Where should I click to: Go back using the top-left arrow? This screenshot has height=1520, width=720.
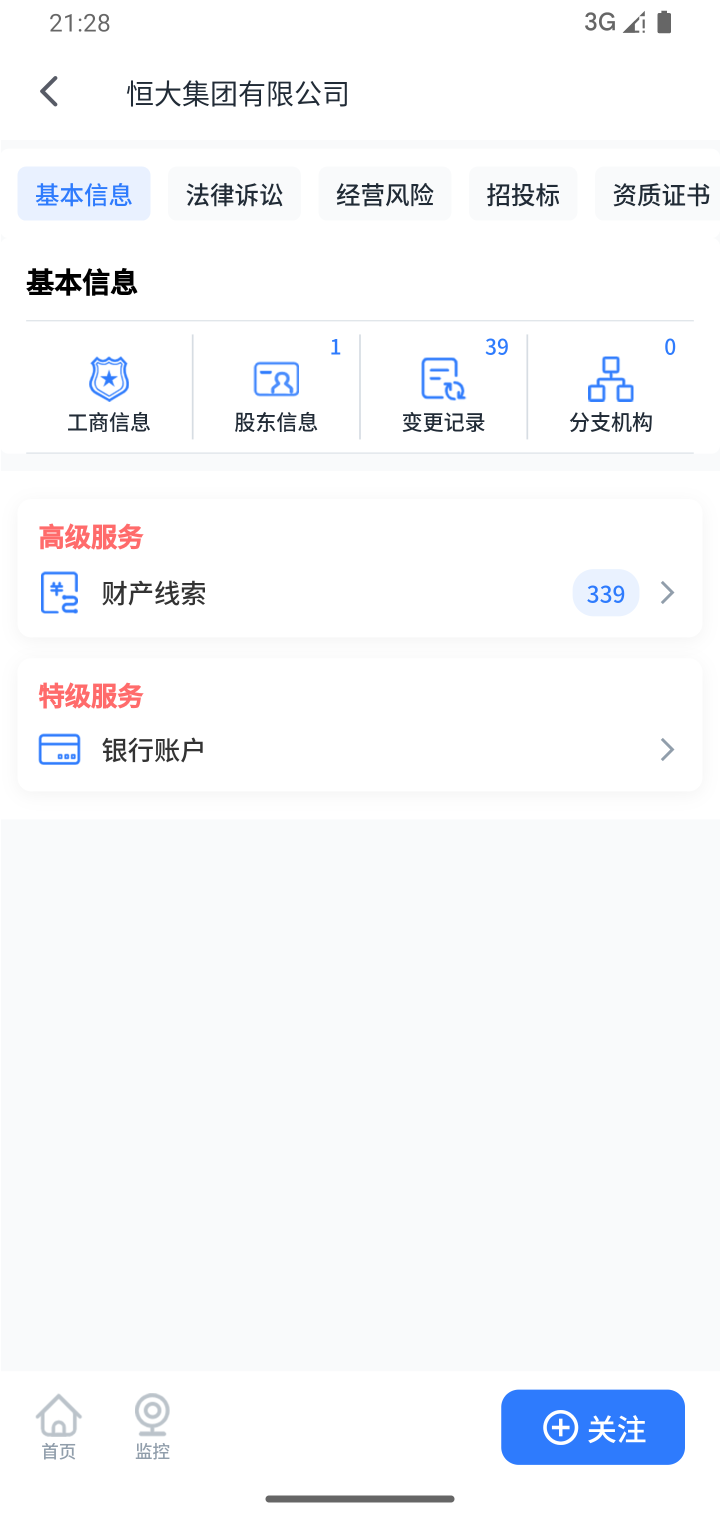tap(49, 93)
